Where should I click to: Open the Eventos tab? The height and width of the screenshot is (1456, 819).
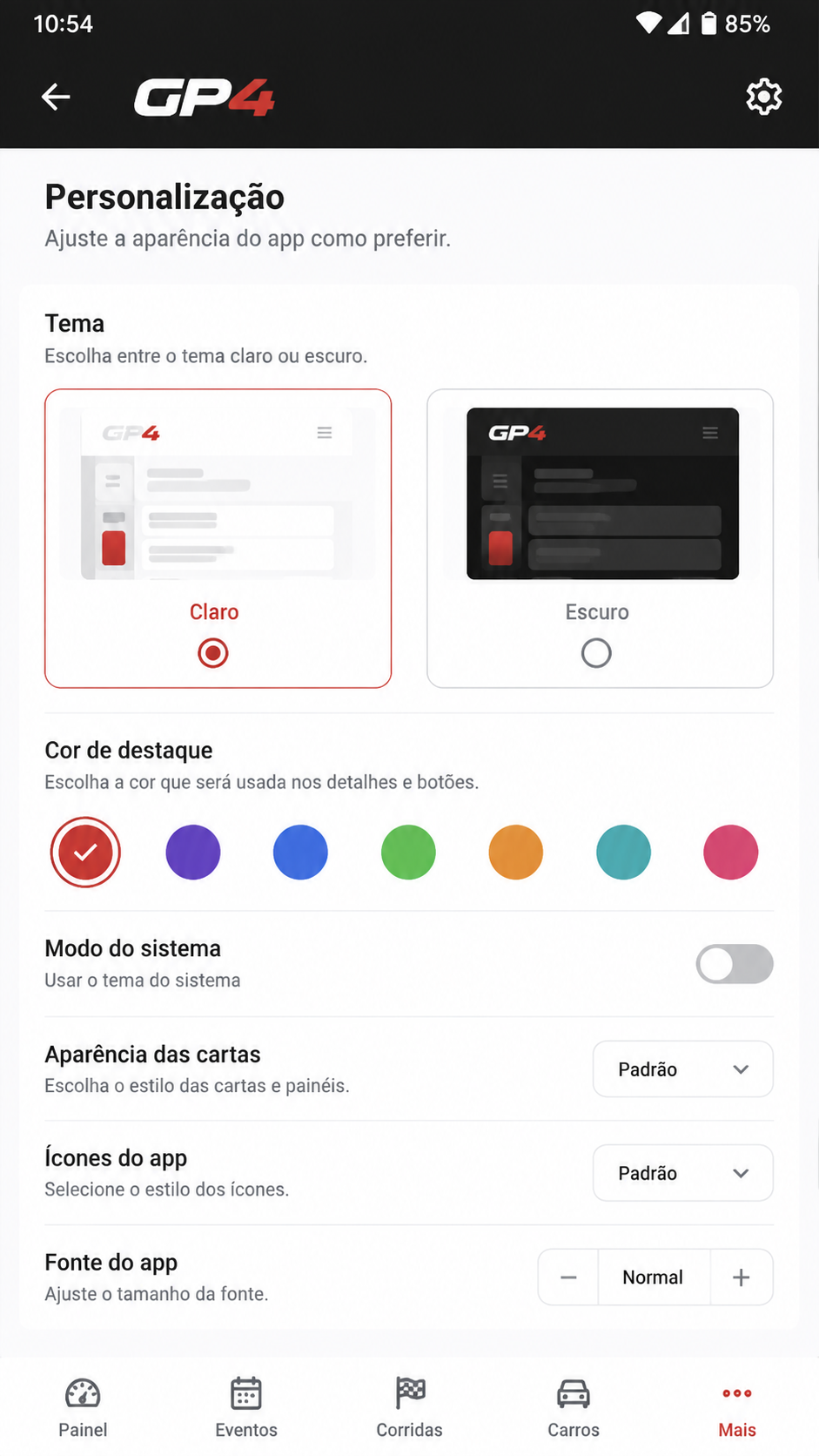click(246, 1407)
